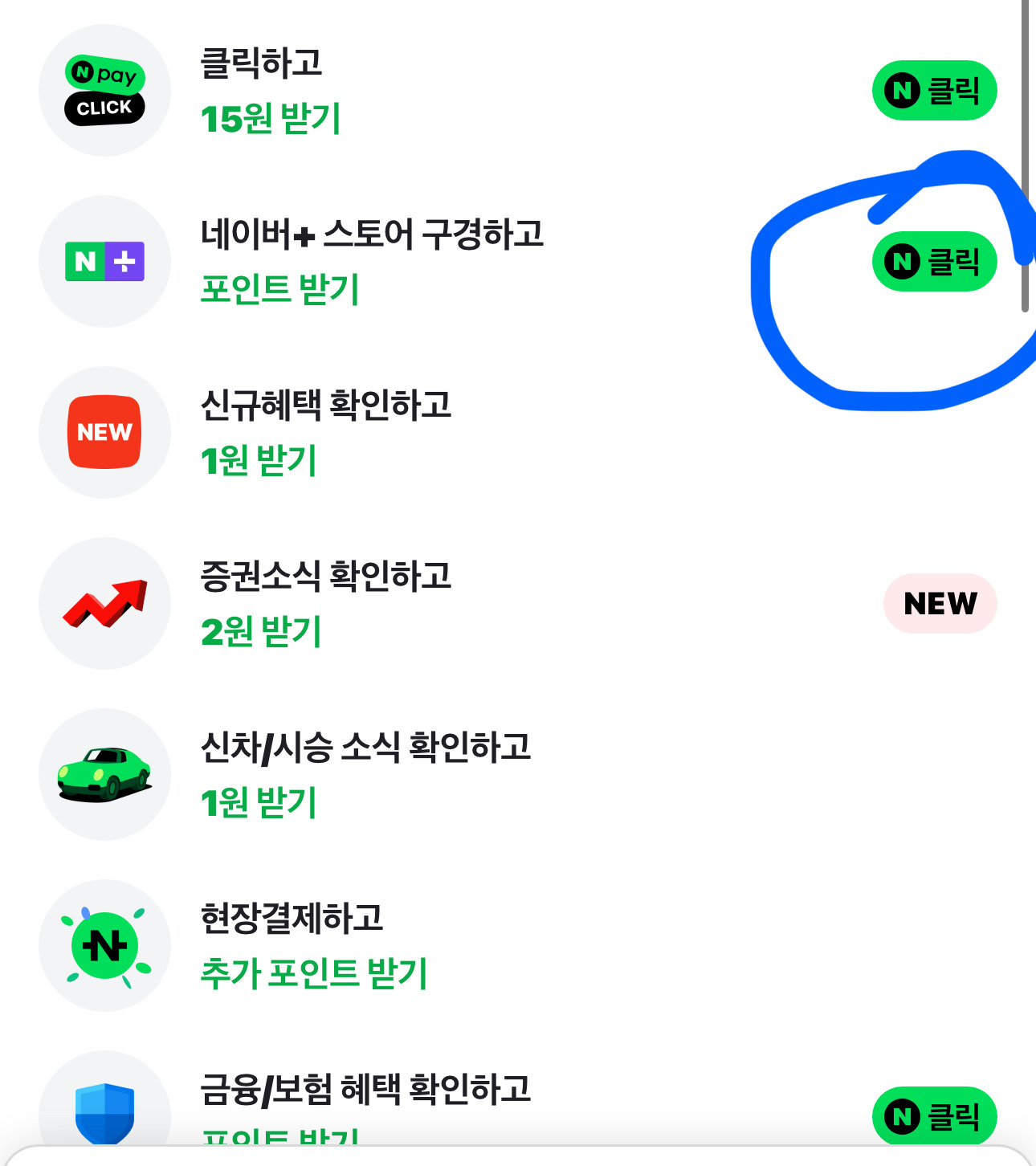Tap the 클릭 button for 15원 받기
Screen dimensions: 1036x1166
(934, 90)
